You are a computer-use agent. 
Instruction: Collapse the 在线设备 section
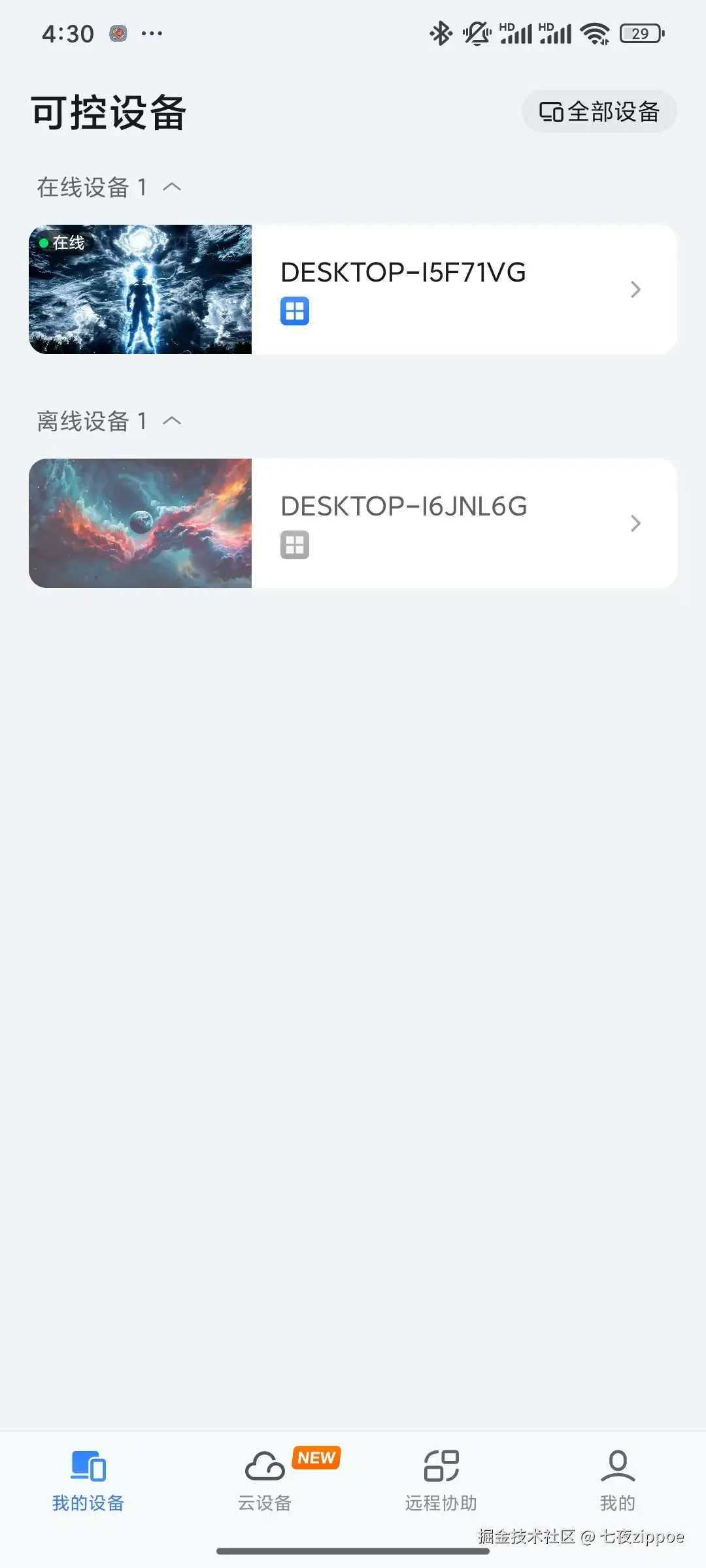coord(172,188)
